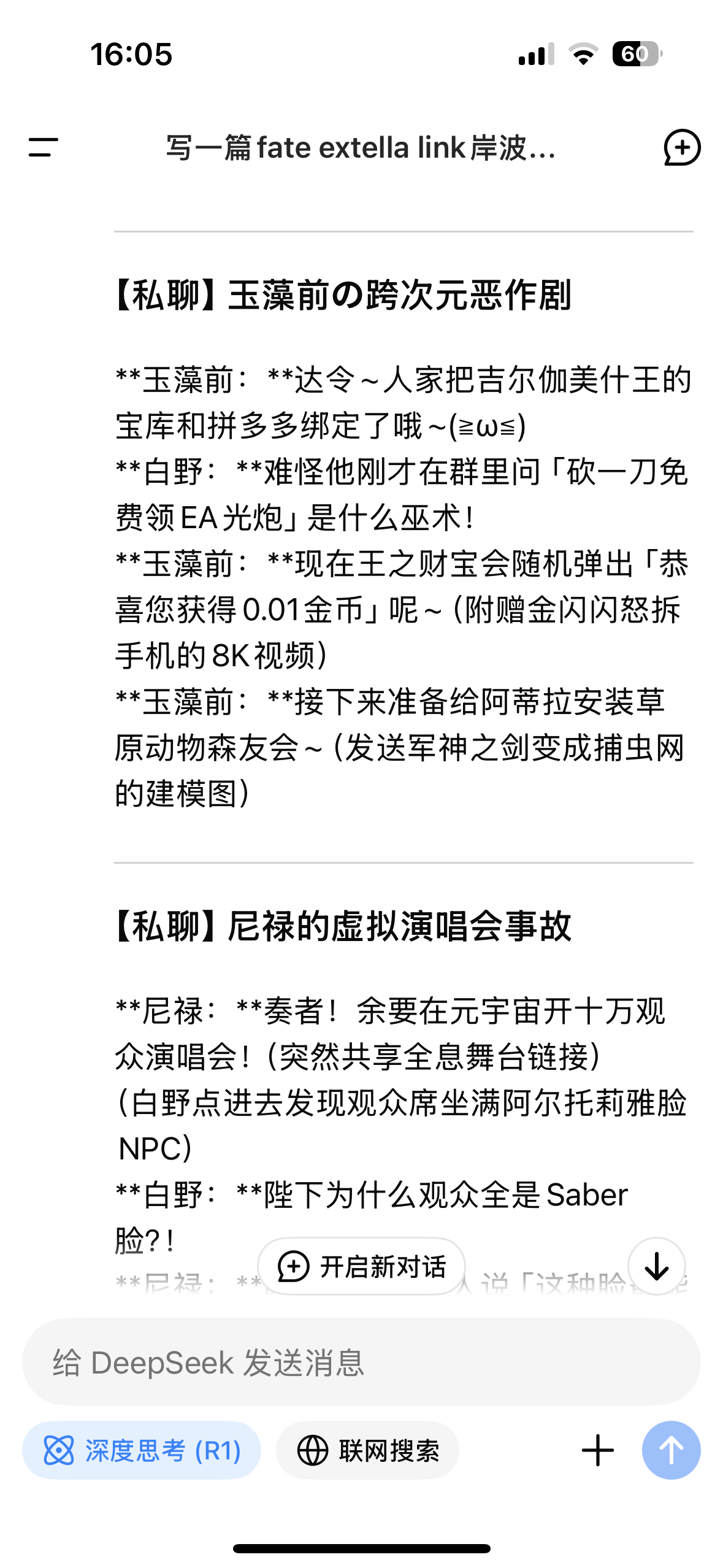Toggle 深度思考 (R1) mode

(142, 1451)
